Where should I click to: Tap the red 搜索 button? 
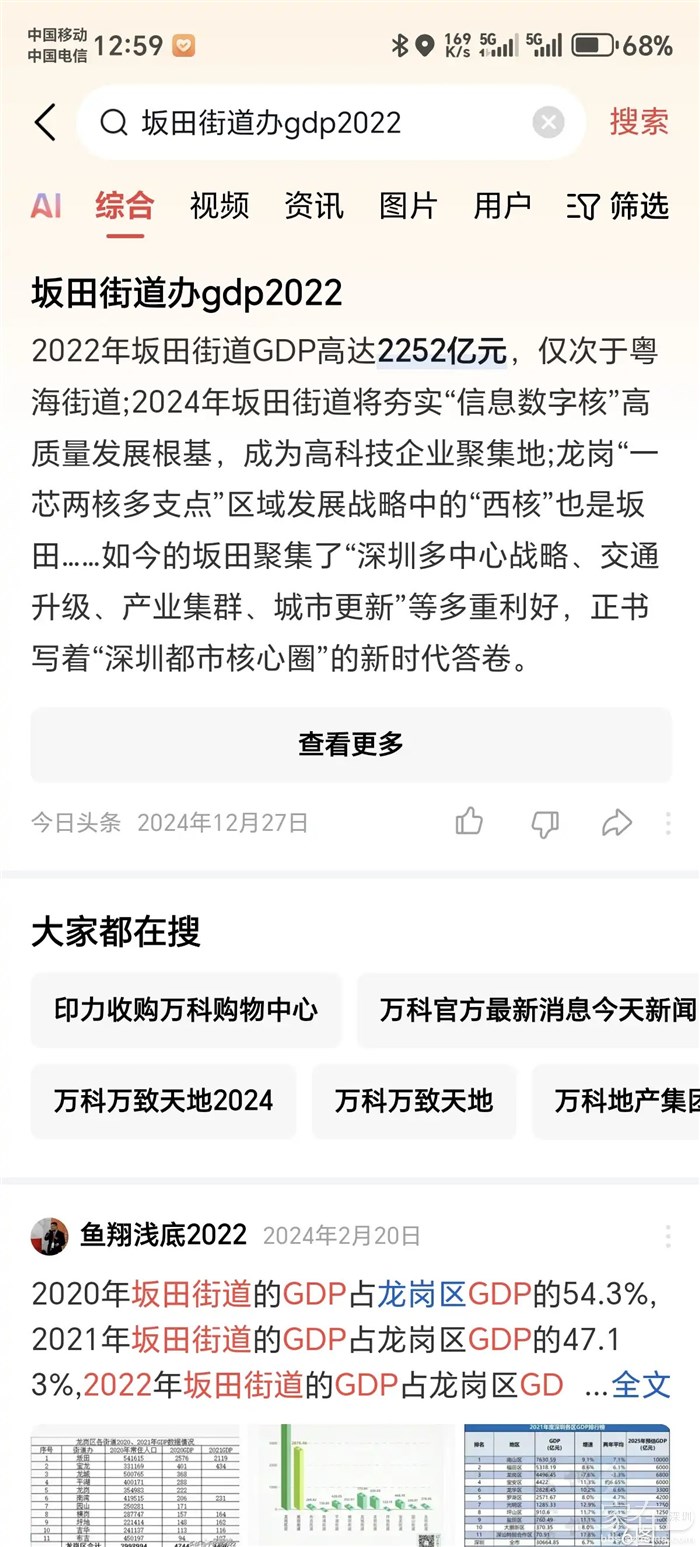pyautogui.click(x=639, y=123)
